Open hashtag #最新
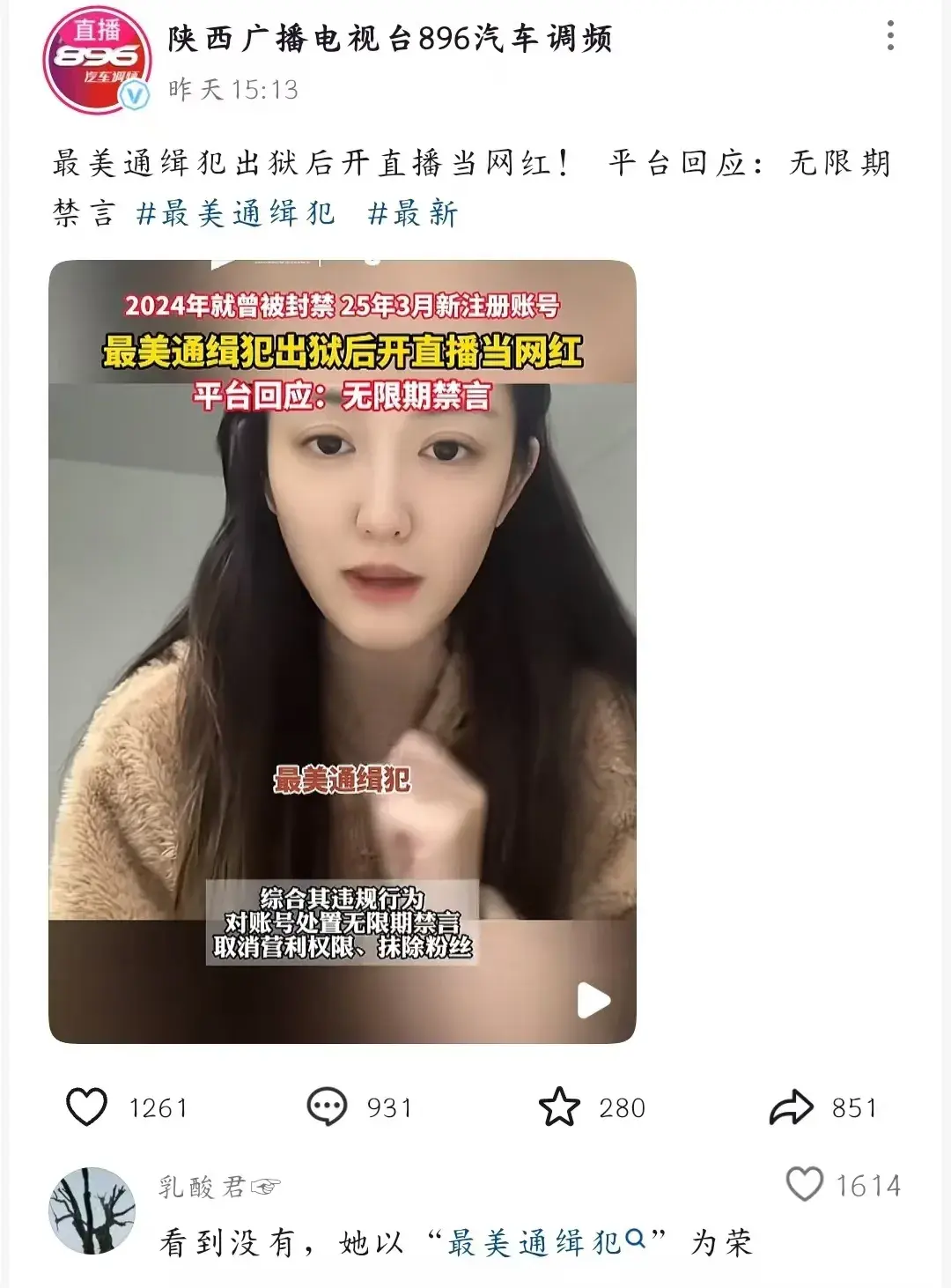 coord(413,213)
